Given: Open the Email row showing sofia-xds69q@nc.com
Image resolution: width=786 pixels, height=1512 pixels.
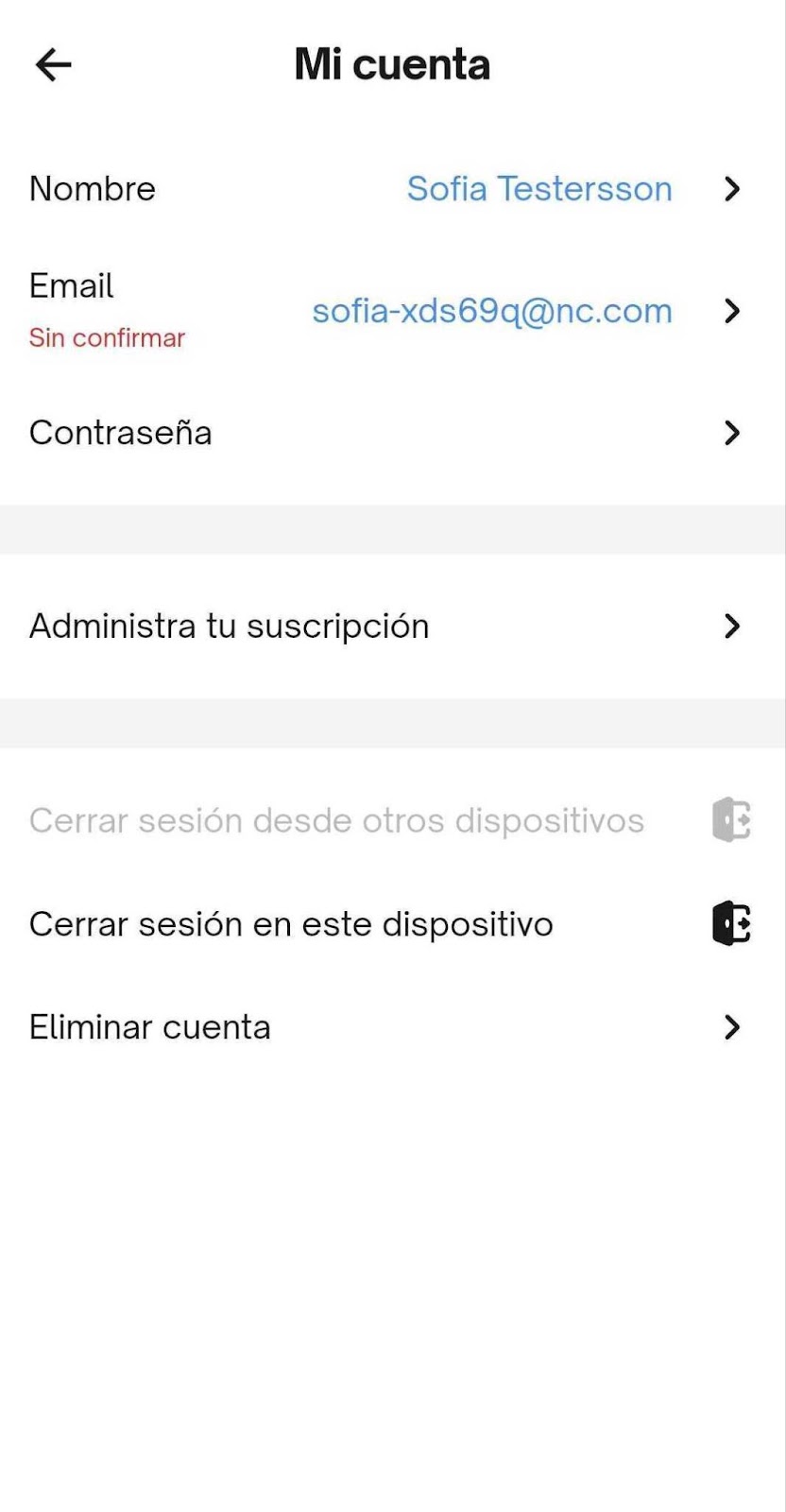Looking at the screenshot, I should [393, 311].
